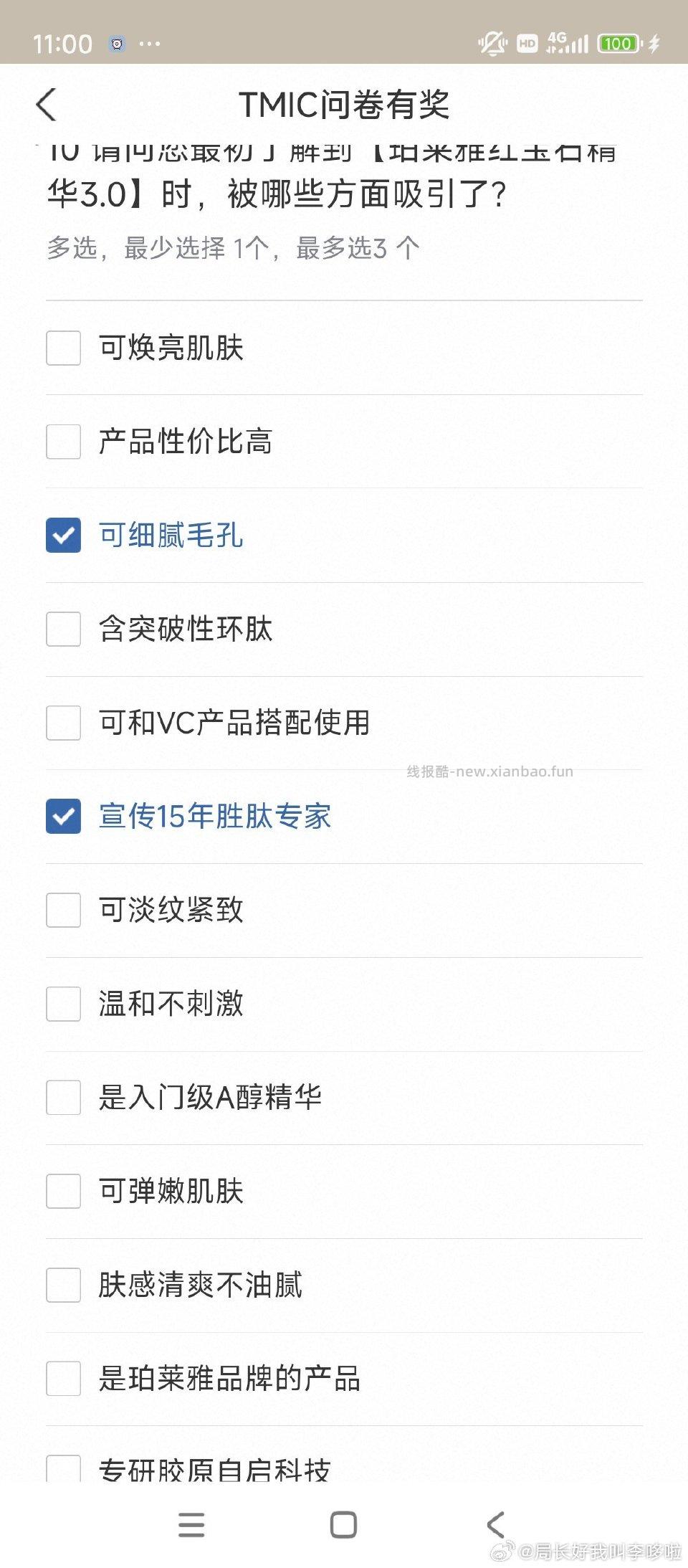
Task: Select the 肤感清爽不油腻 checkbox
Action: click(63, 1286)
